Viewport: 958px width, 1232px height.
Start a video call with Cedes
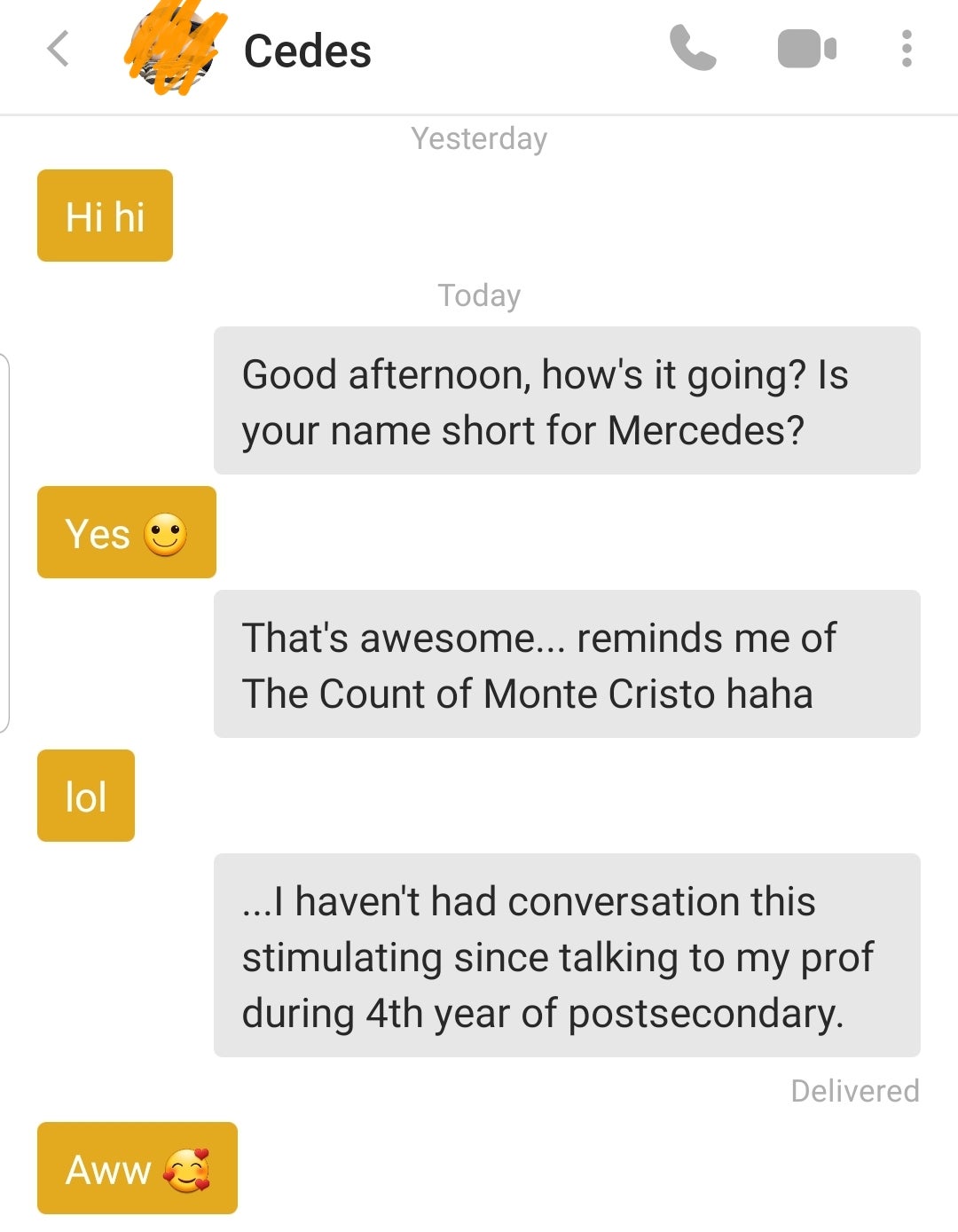806,49
